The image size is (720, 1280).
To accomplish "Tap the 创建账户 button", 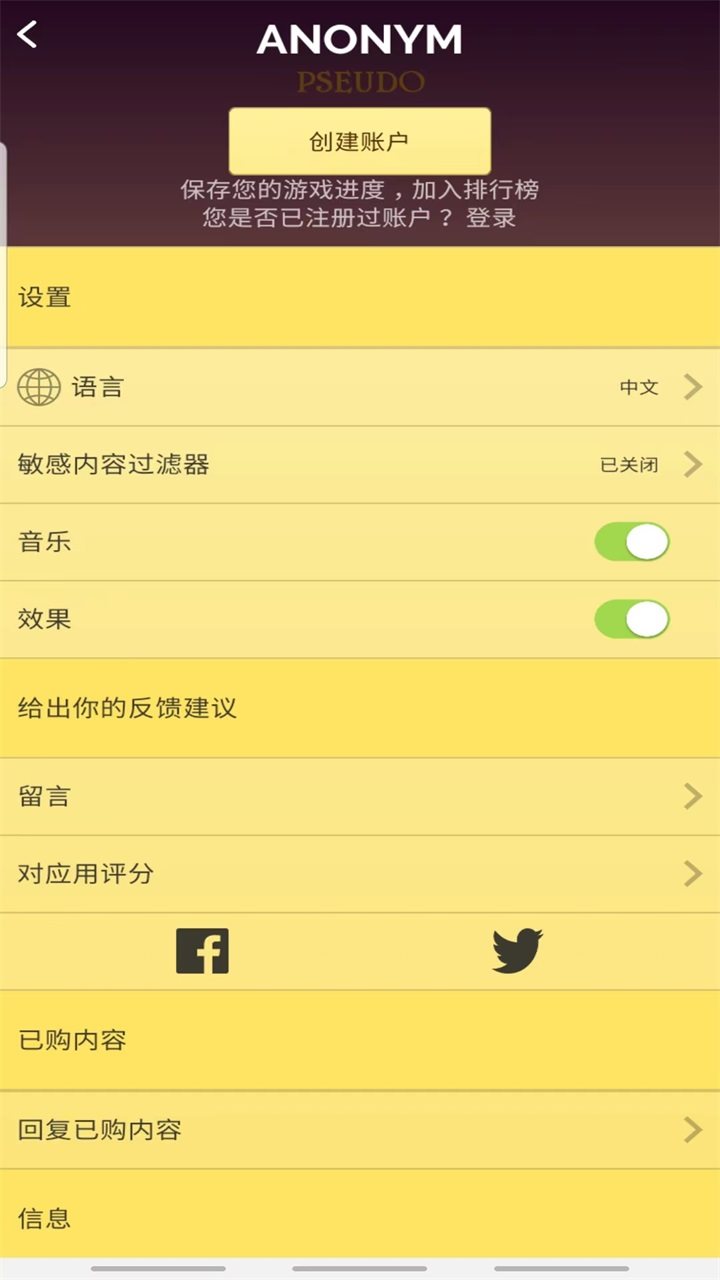I will [x=359, y=141].
